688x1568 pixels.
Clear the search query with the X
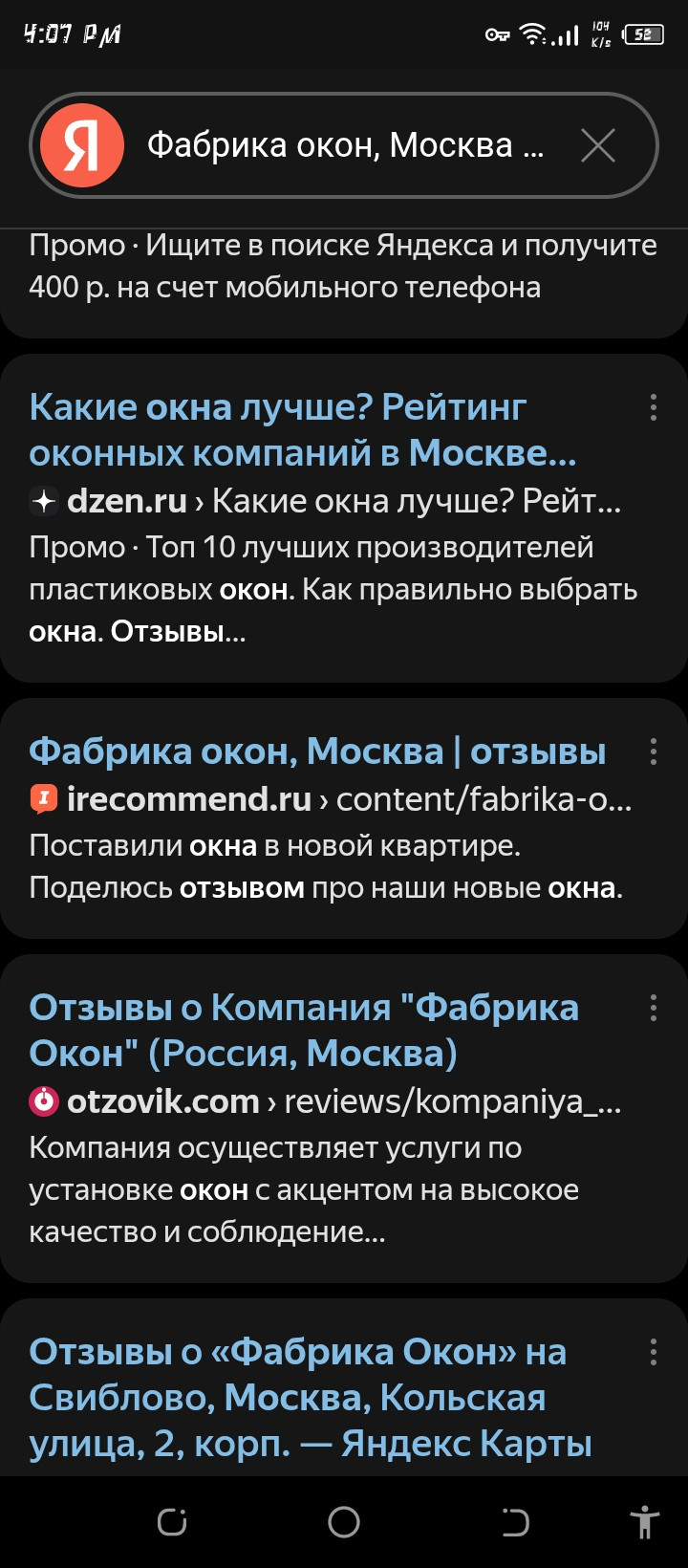tap(598, 145)
